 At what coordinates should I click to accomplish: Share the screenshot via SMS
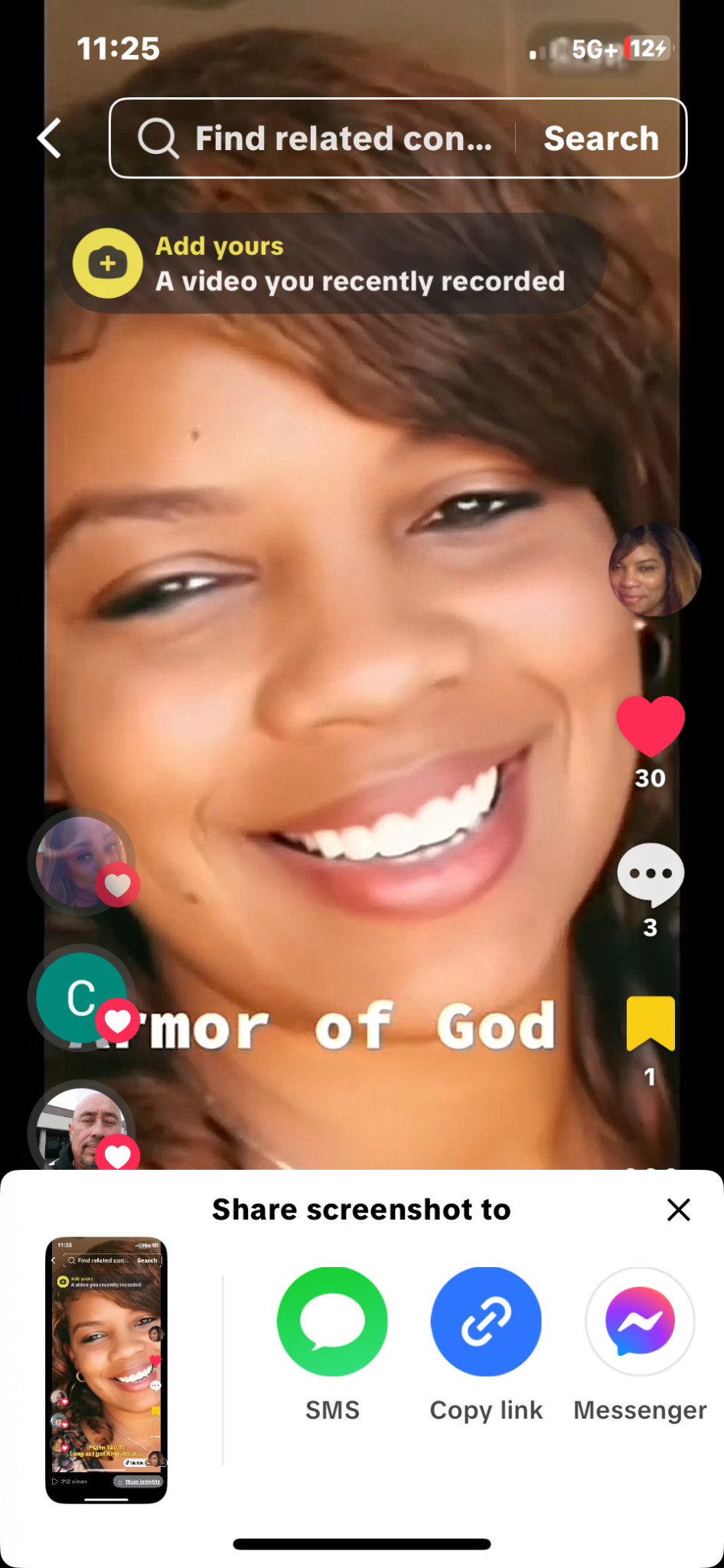(332, 1322)
